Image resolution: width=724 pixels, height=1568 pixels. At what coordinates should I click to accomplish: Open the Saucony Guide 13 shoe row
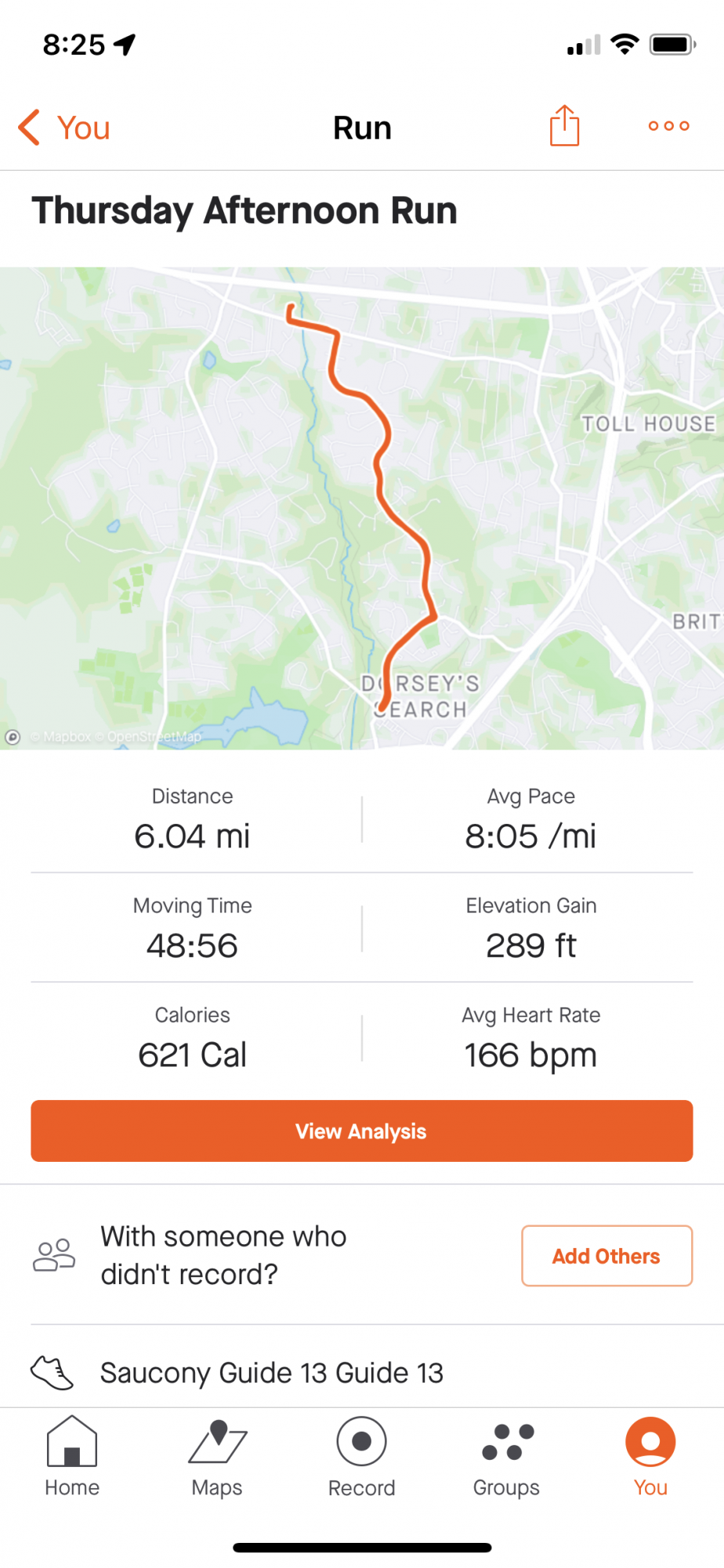point(271,1373)
